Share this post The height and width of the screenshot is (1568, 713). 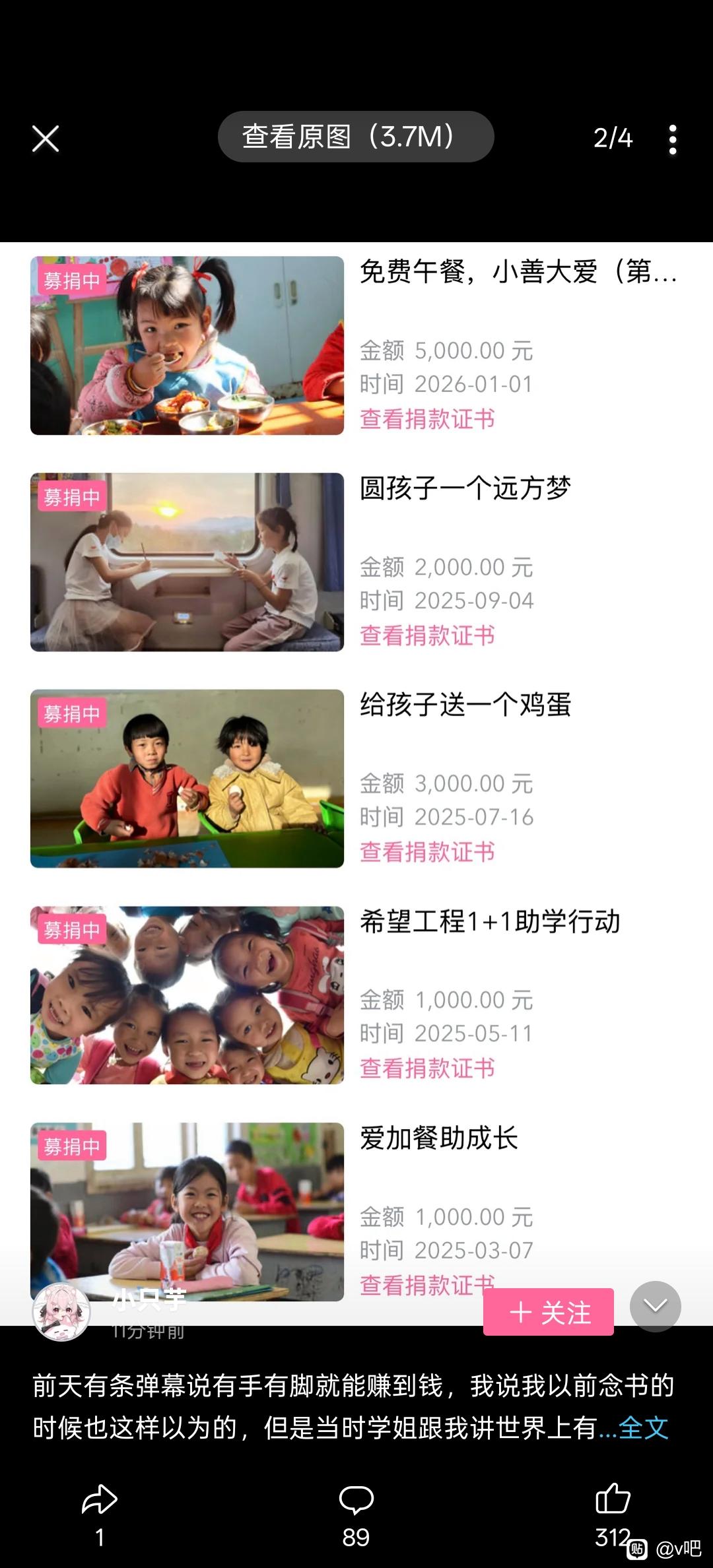(100, 1500)
